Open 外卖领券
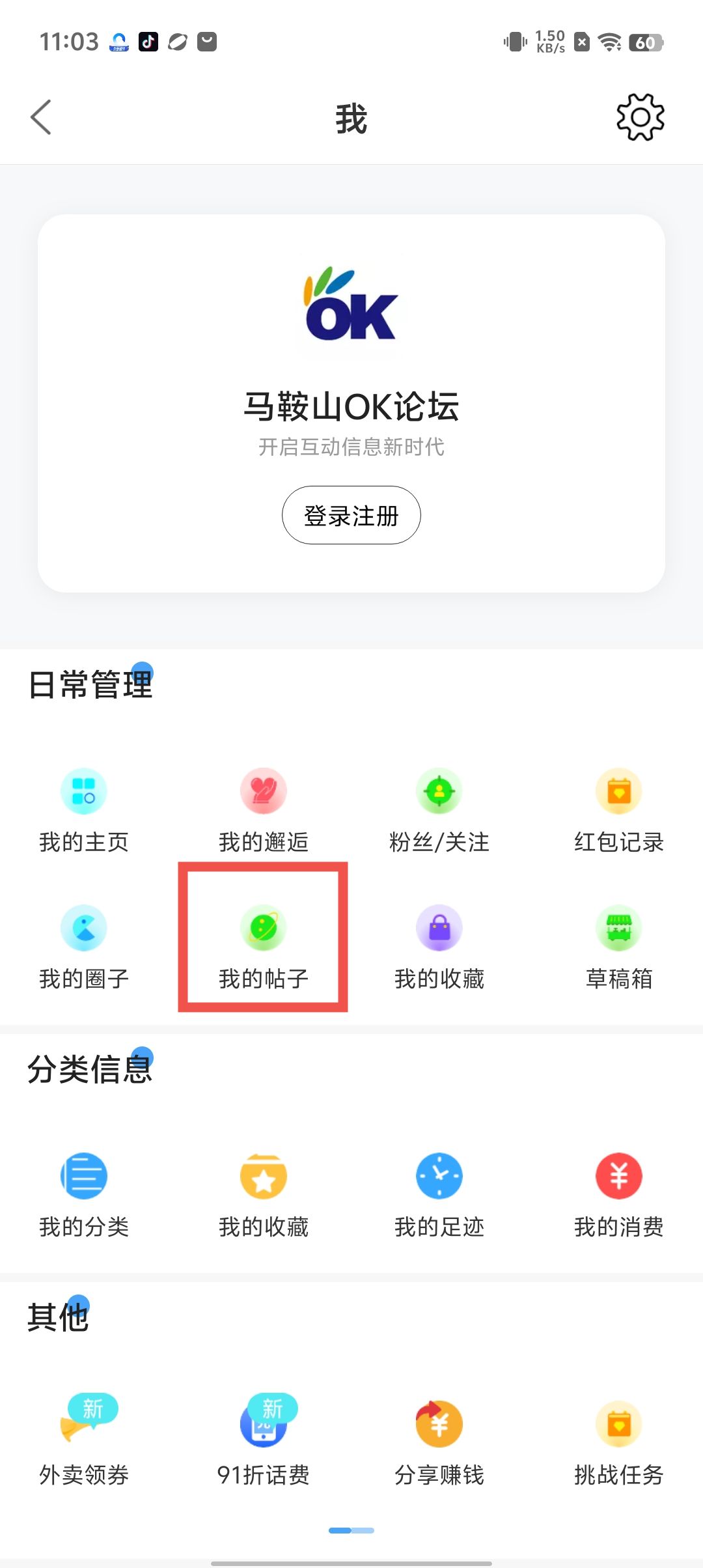The image size is (703, 1568). pyautogui.click(x=84, y=1443)
